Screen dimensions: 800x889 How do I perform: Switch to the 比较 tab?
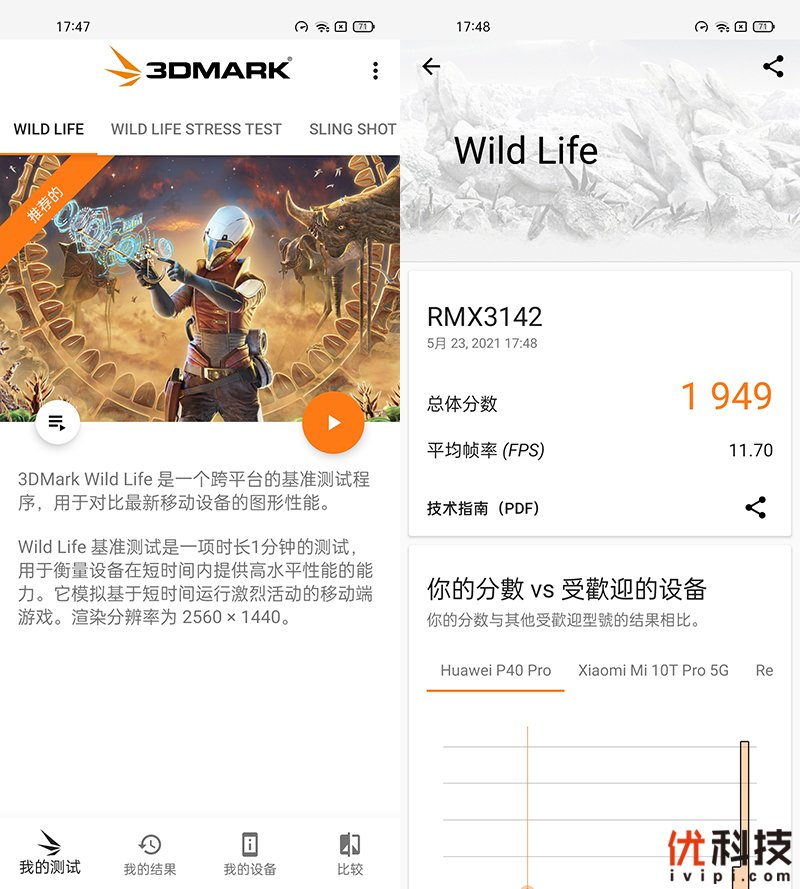tap(350, 853)
